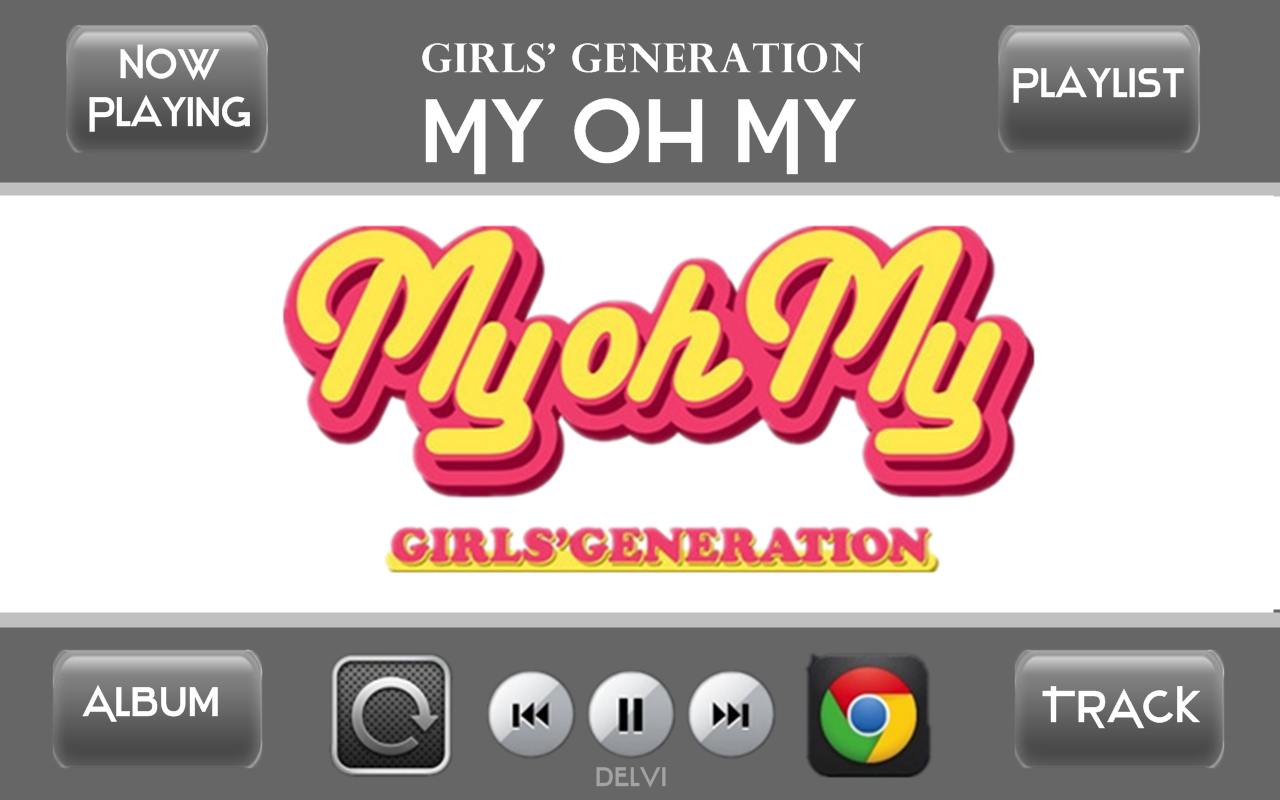This screenshot has height=800, width=1280.
Task: Pause My Oh My playback
Action: (631, 714)
